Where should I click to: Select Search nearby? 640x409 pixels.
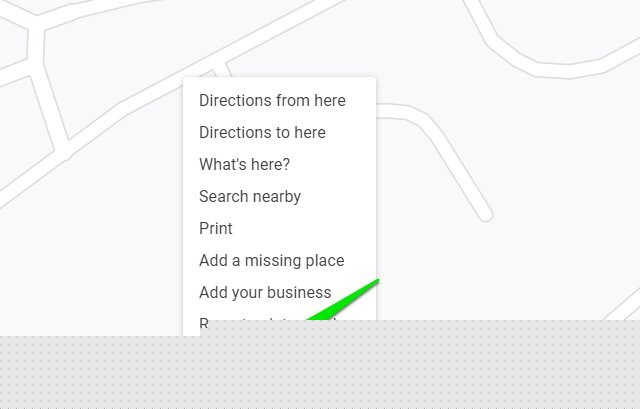(250, 196)
